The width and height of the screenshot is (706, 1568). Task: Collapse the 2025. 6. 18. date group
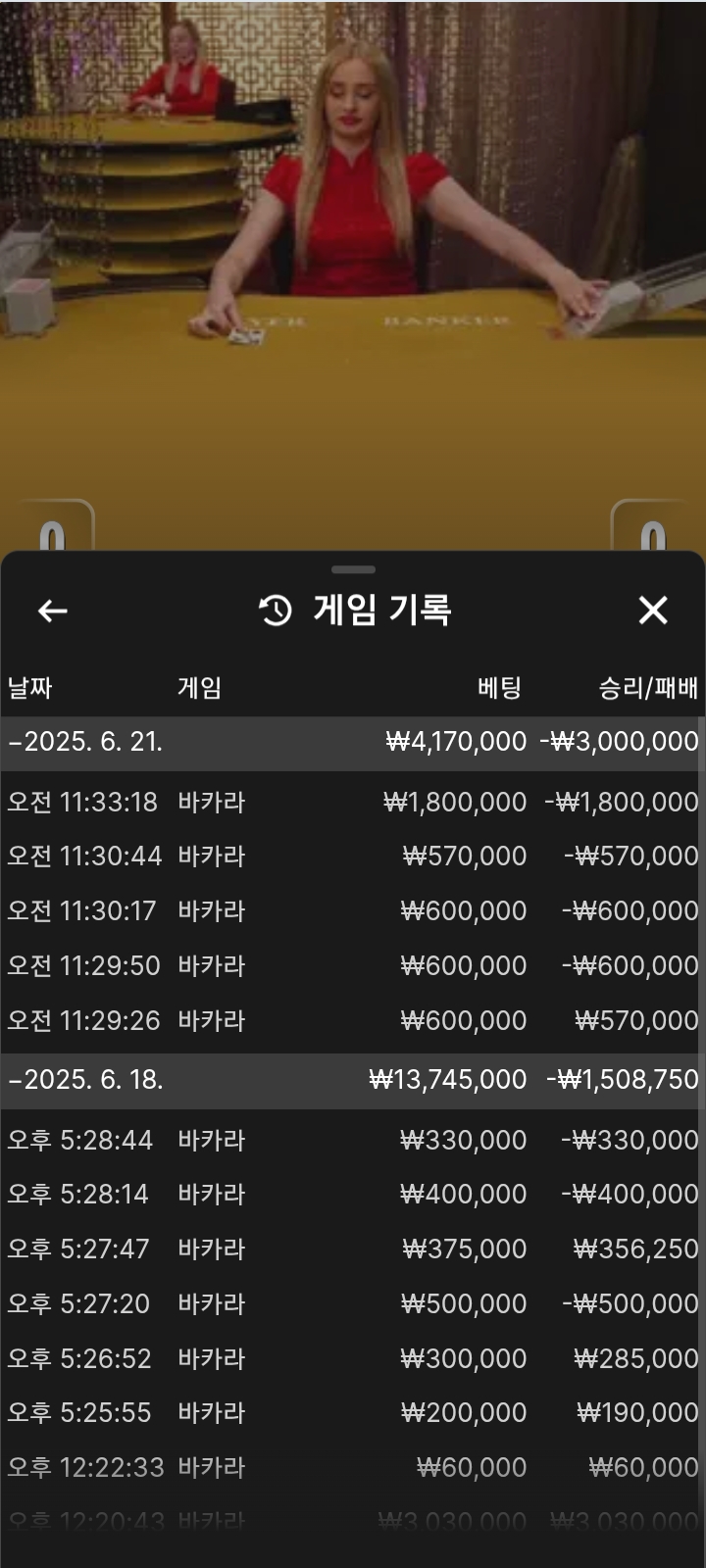click(353, 1080)
